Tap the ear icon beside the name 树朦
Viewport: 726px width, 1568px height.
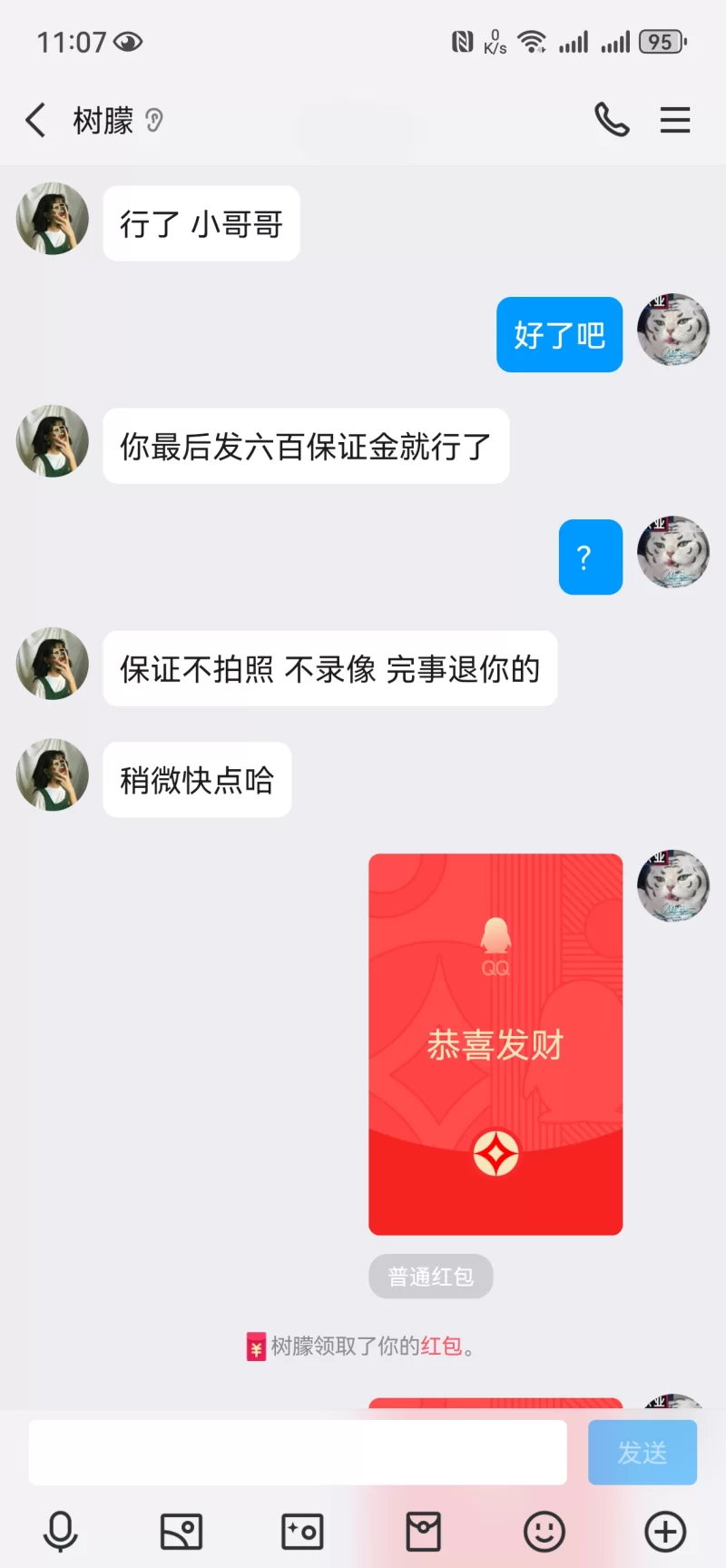(x=154, y=120)
